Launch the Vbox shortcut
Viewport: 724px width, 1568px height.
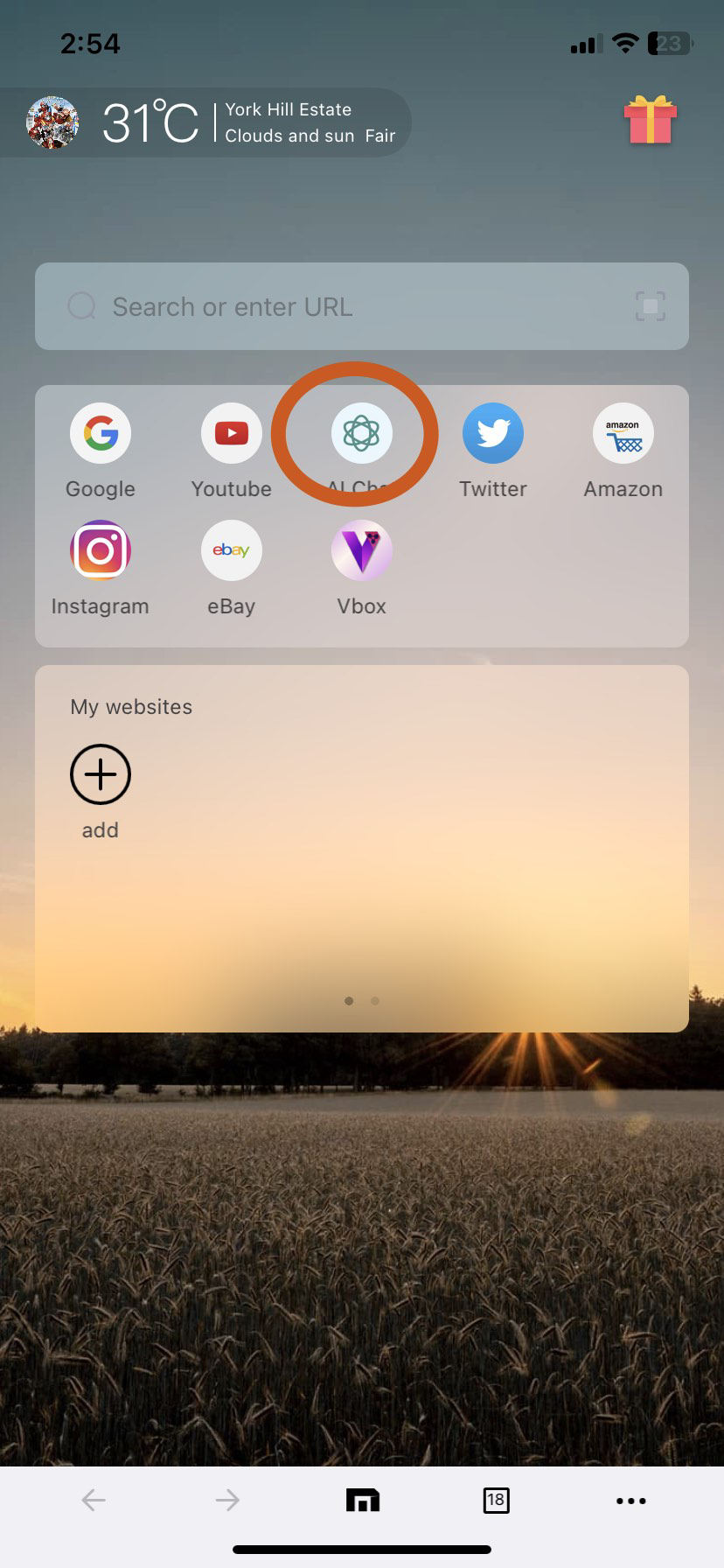[361, 549]
